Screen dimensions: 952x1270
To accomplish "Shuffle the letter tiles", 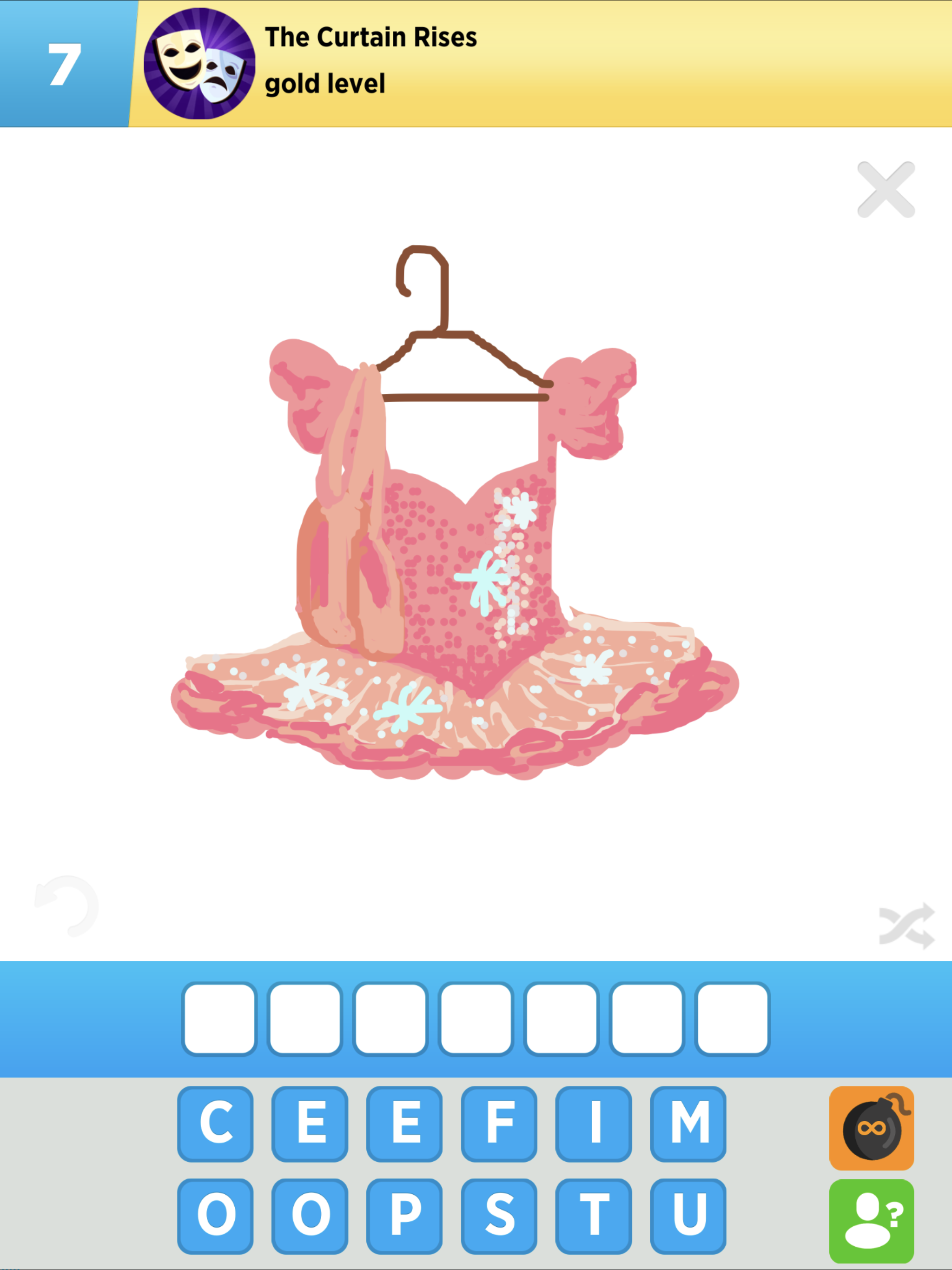I will click(x=906, y=926).
